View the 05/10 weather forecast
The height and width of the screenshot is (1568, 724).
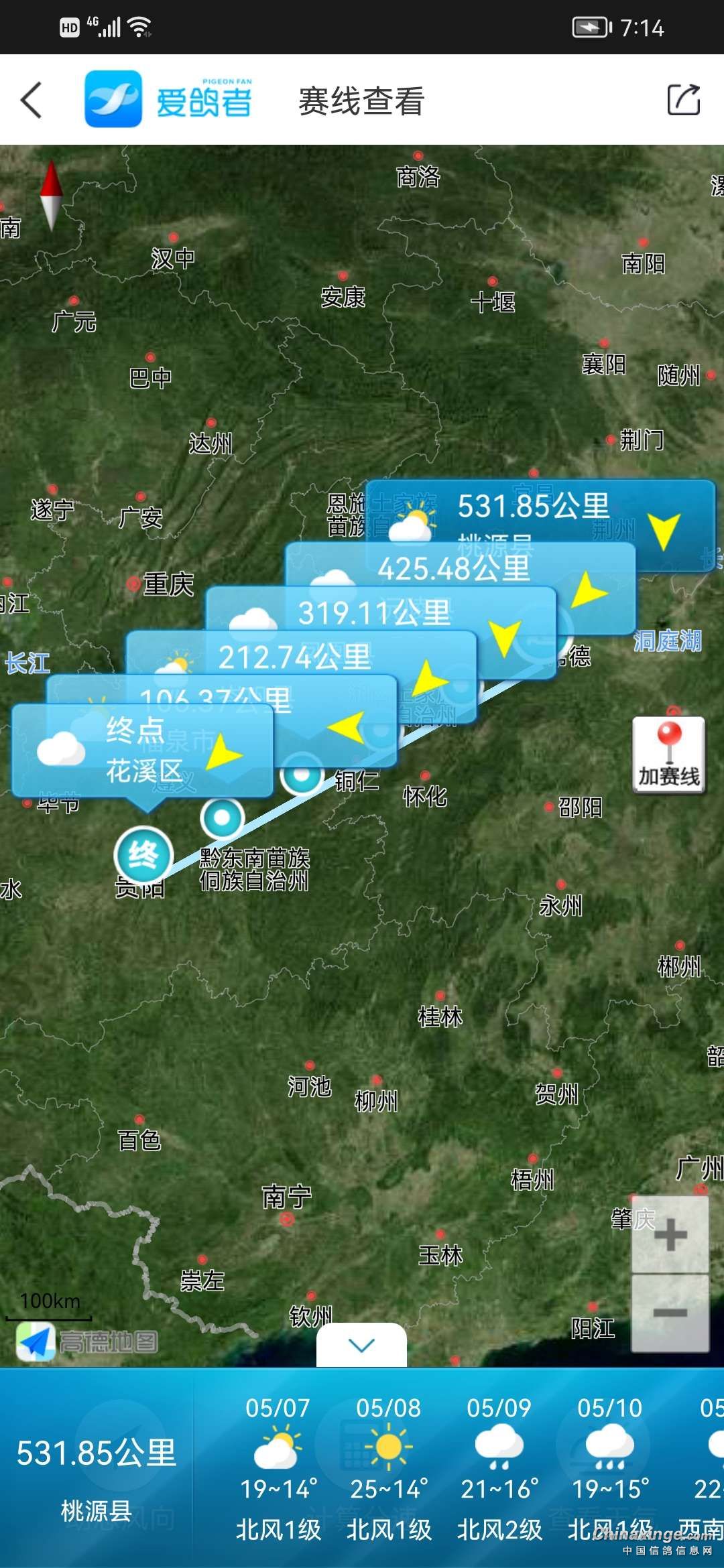click(610, 1467)
